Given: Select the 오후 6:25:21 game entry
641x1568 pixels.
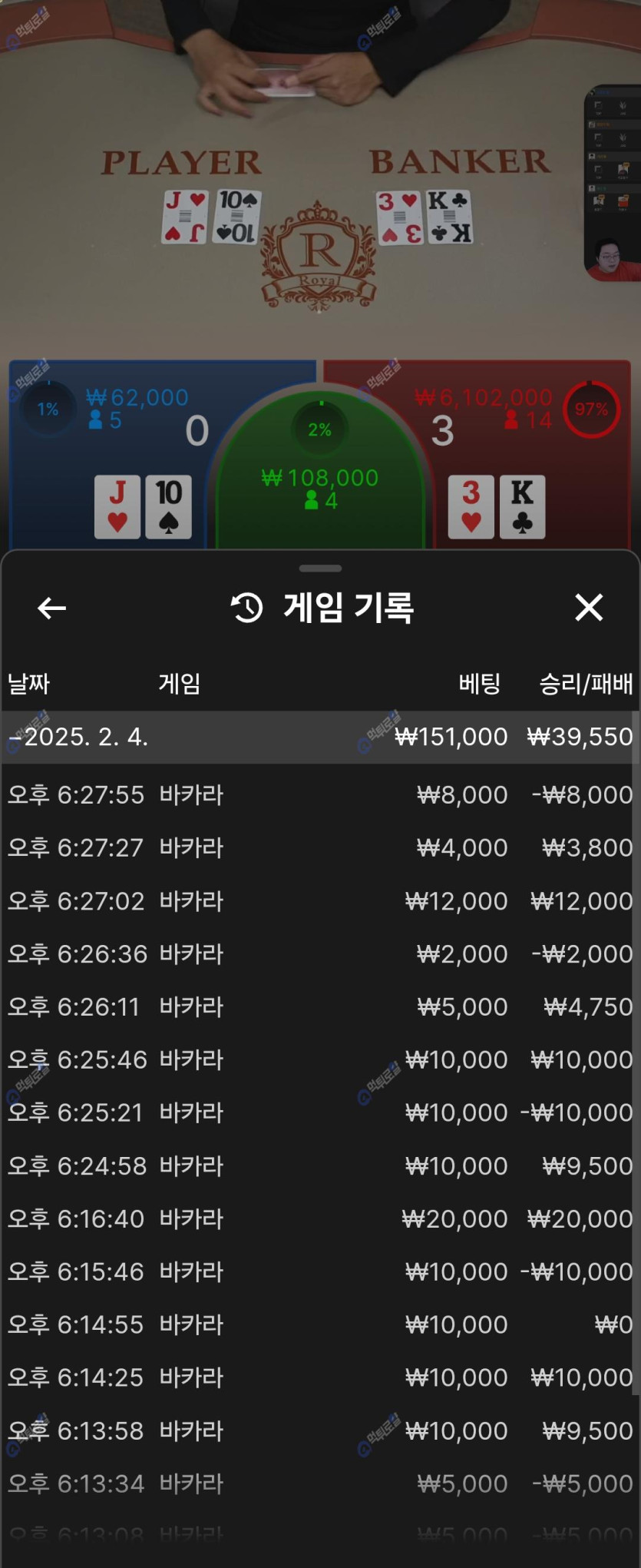Looking at the screenshot, I should click(319, 1112).
